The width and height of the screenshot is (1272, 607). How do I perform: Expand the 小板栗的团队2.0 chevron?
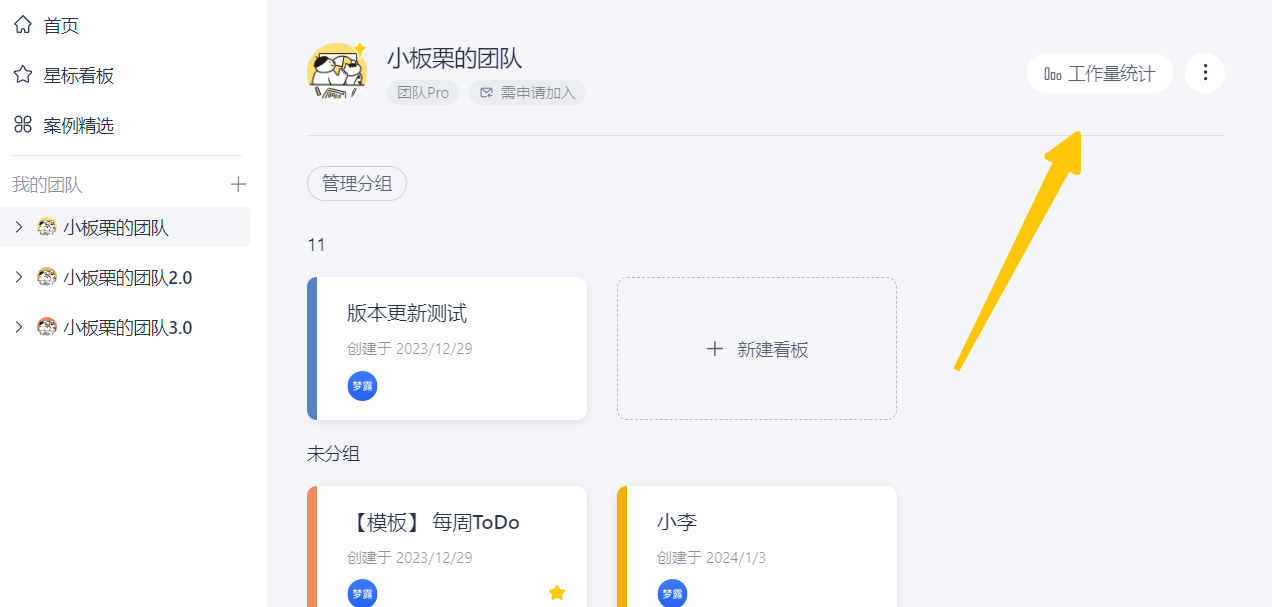click(18, 277)
